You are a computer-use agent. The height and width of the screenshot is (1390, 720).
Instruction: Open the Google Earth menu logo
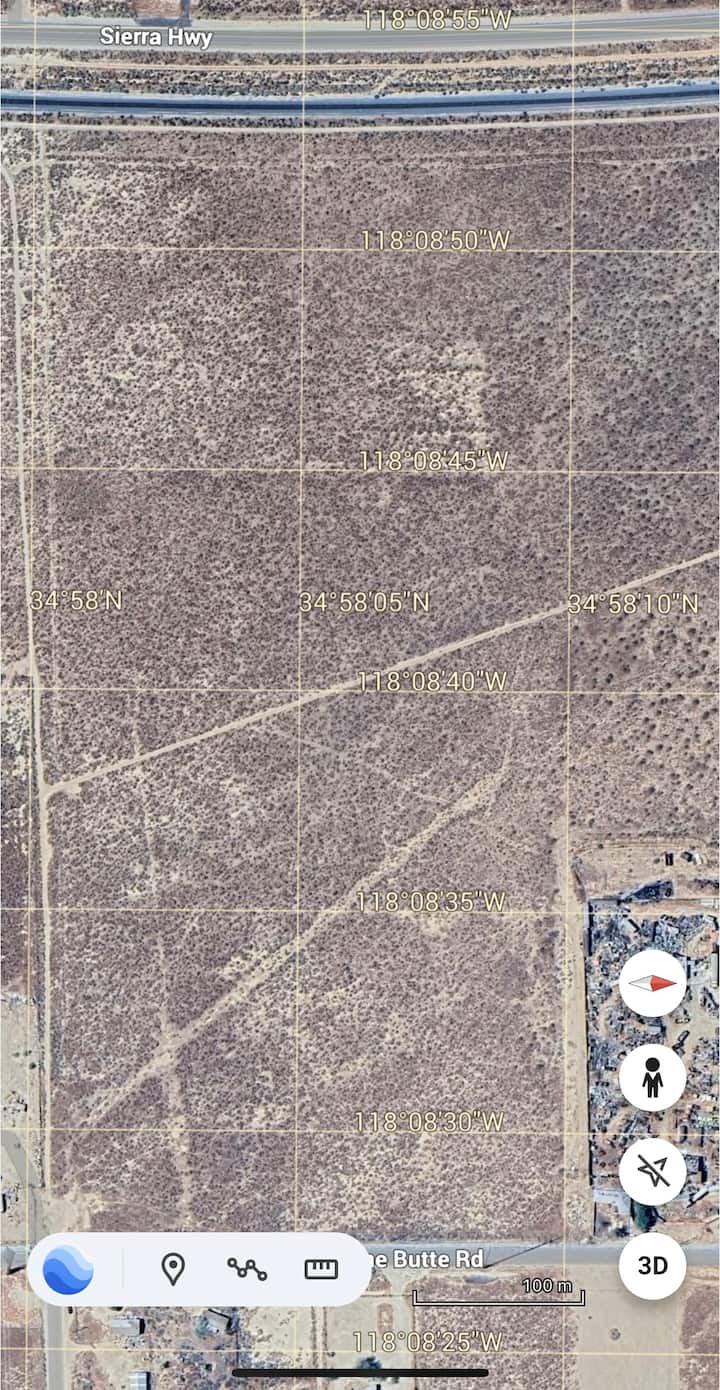pyautogui.click(x=68, y=1269)
